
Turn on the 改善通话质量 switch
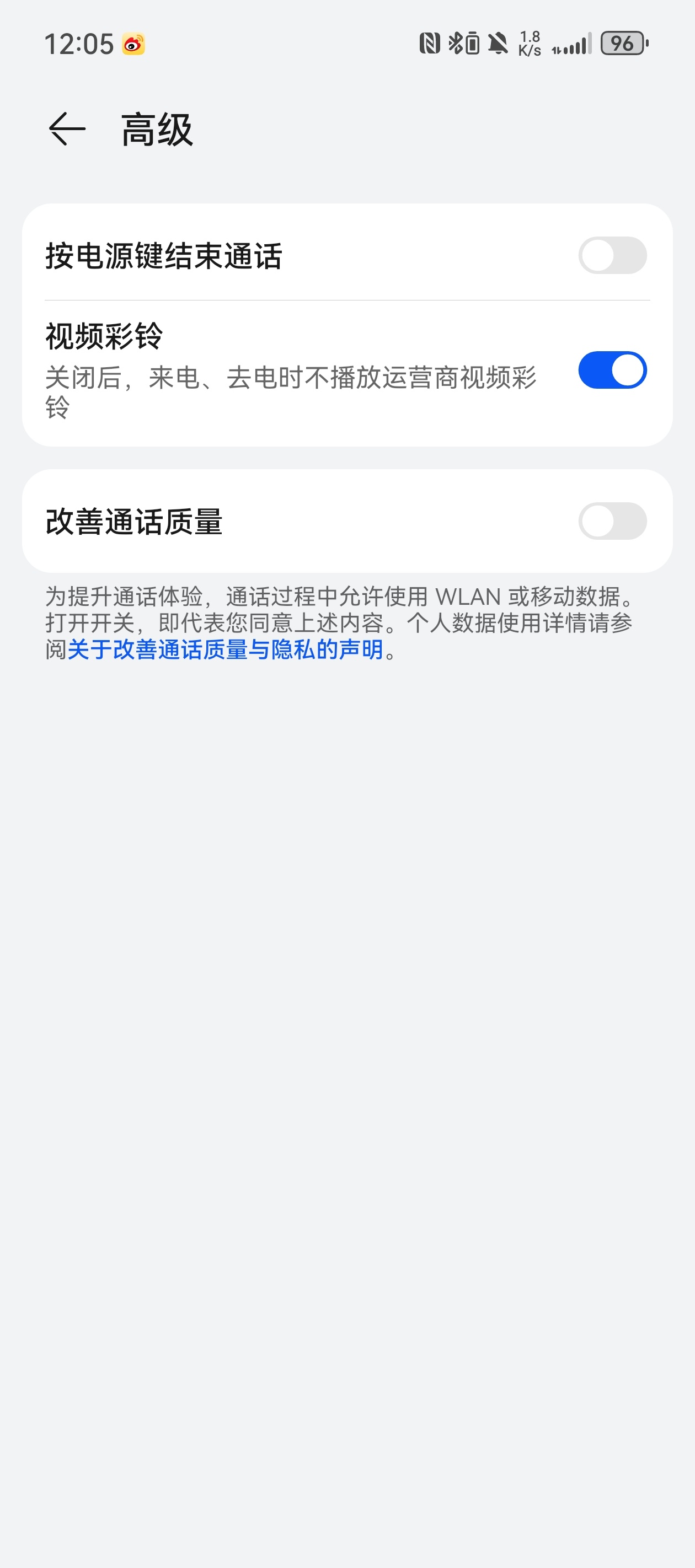[x=612, y=521]
